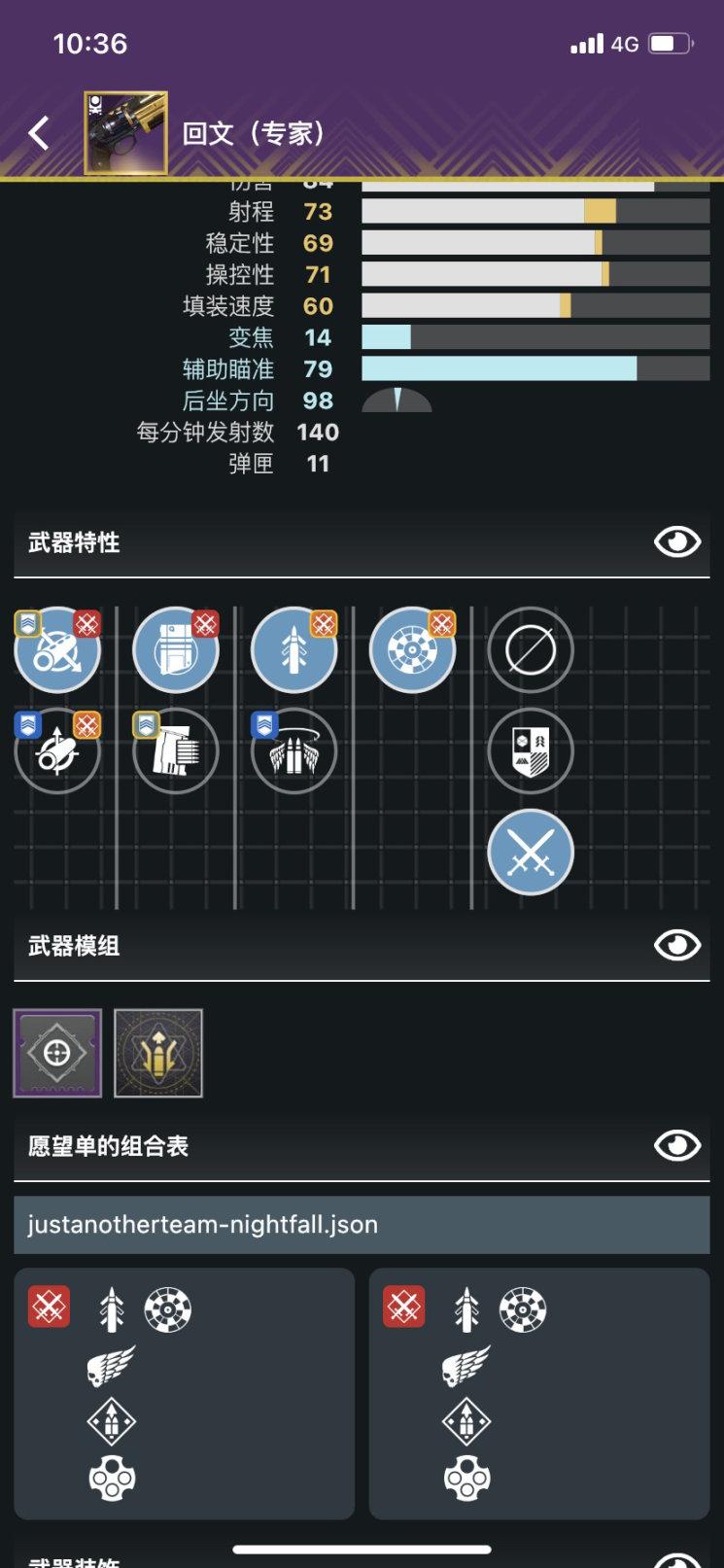Viewport: 724px width, 1568px height.
Task: Select the winged bullets perk
Action: 293,751
